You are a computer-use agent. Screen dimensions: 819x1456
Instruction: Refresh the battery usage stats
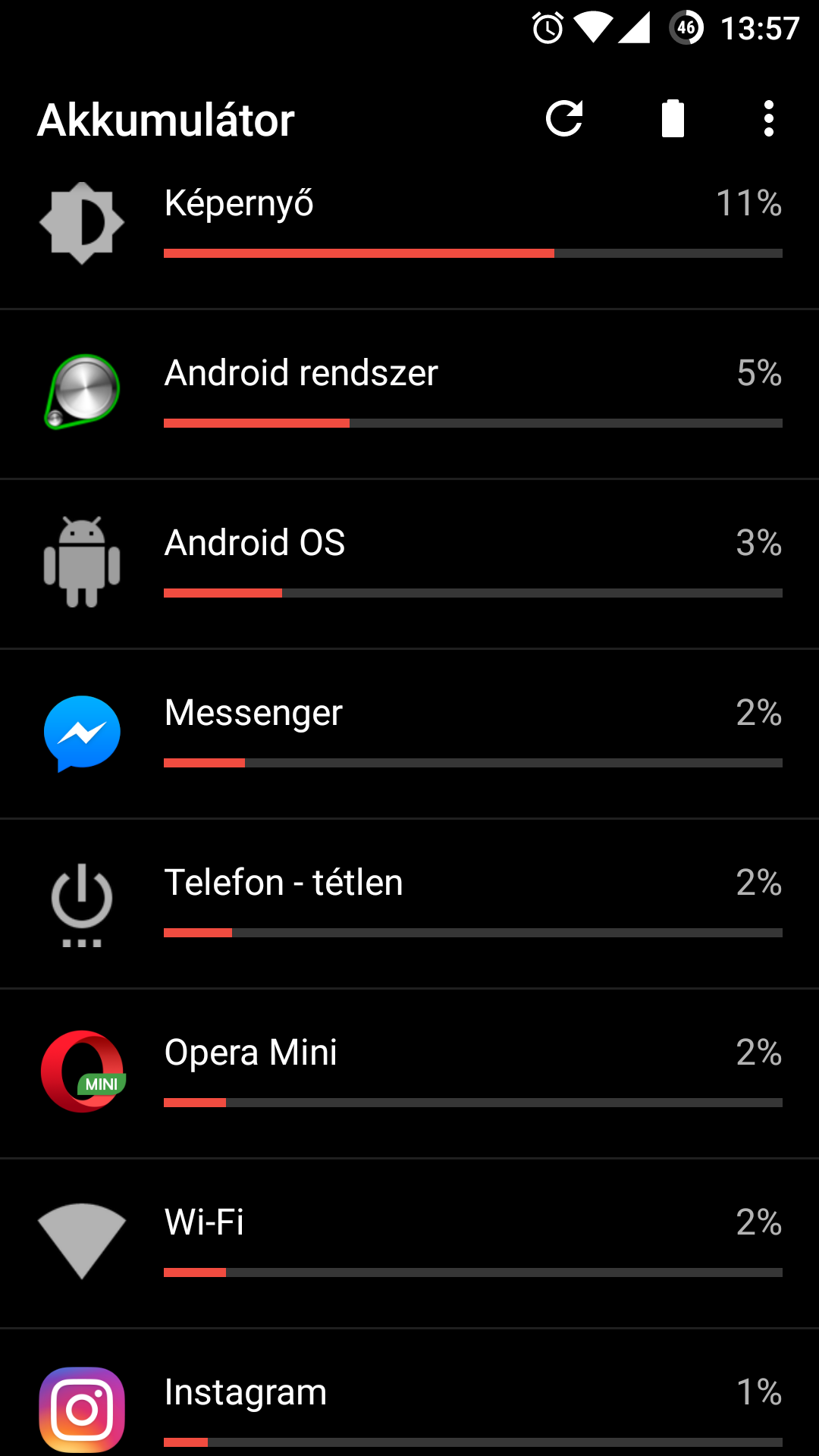pos(564,119)
